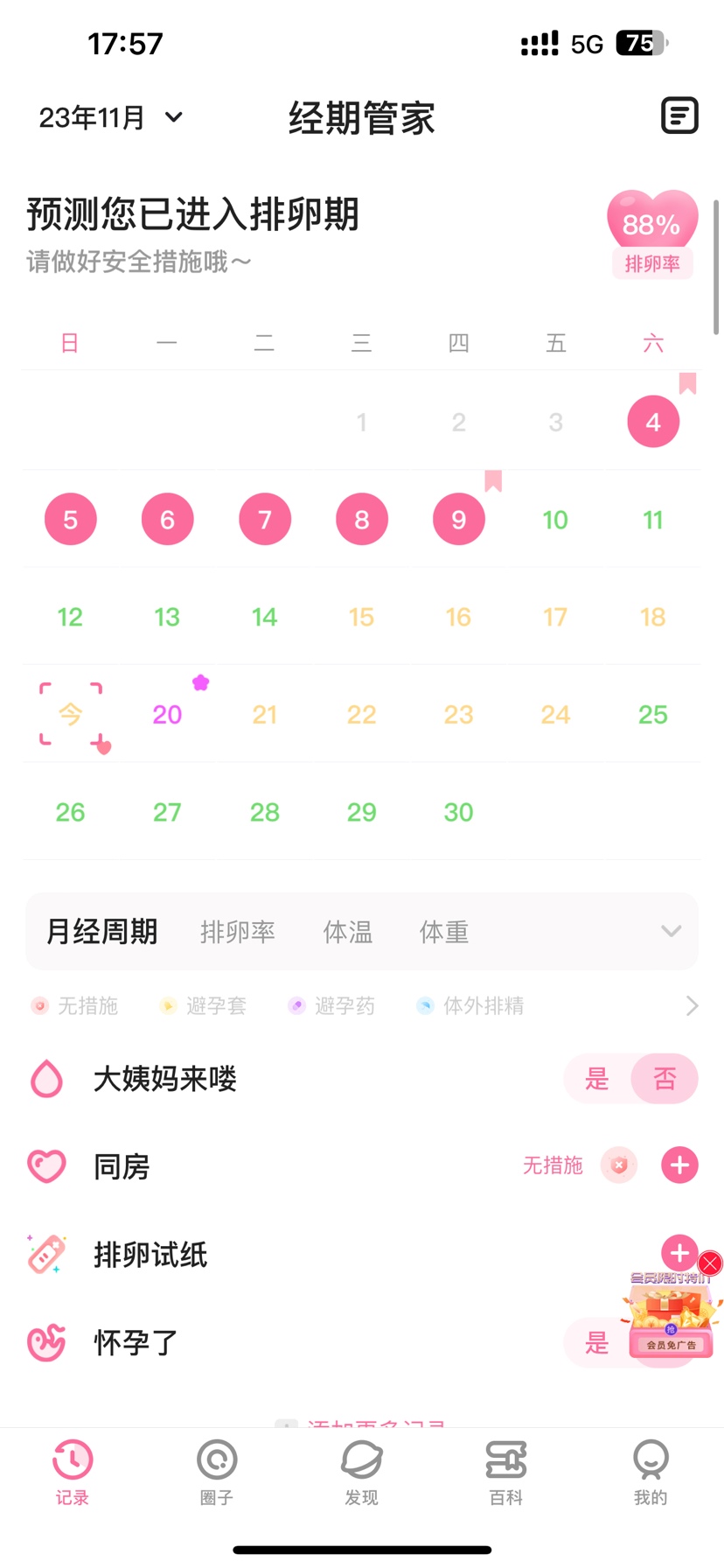Go to the 圈子 tab
724x1568 pixels.
coord(217,1472)
